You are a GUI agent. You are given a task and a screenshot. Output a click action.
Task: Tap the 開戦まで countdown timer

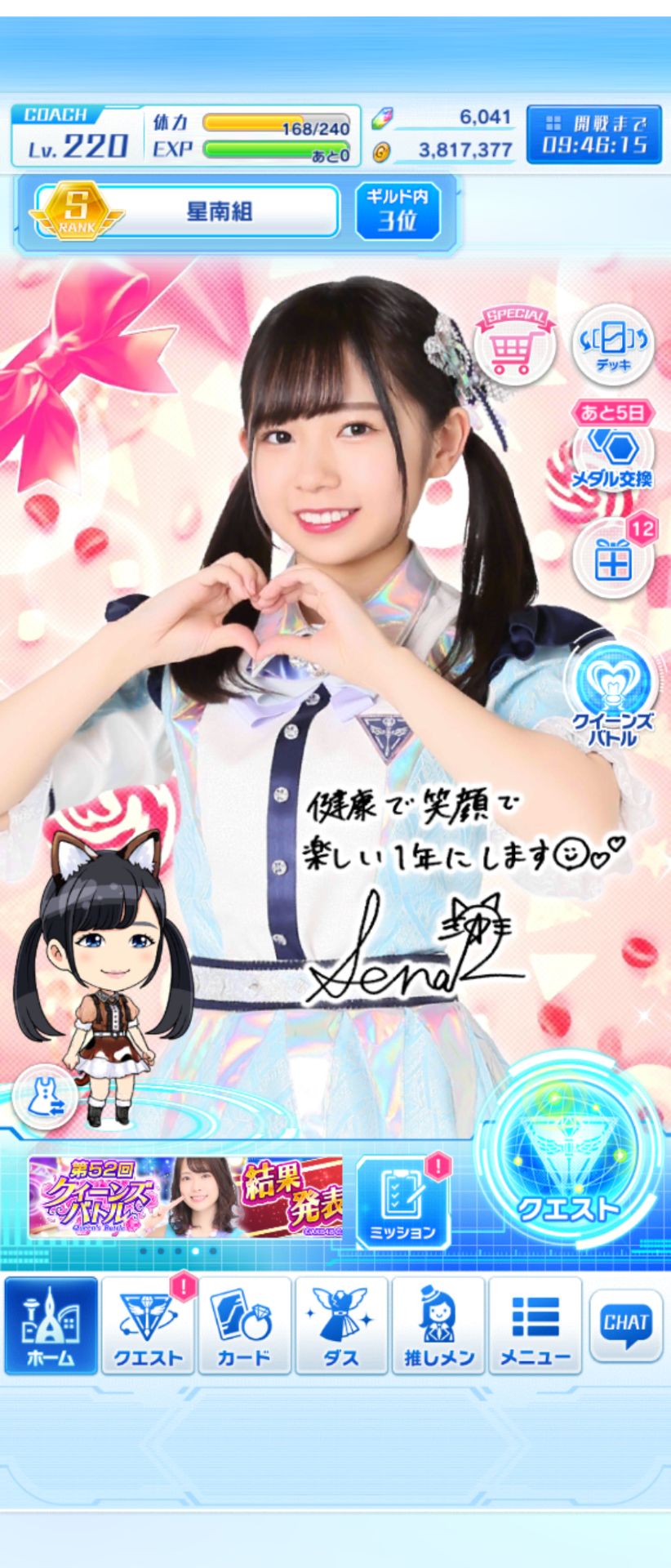coord(593,135)
